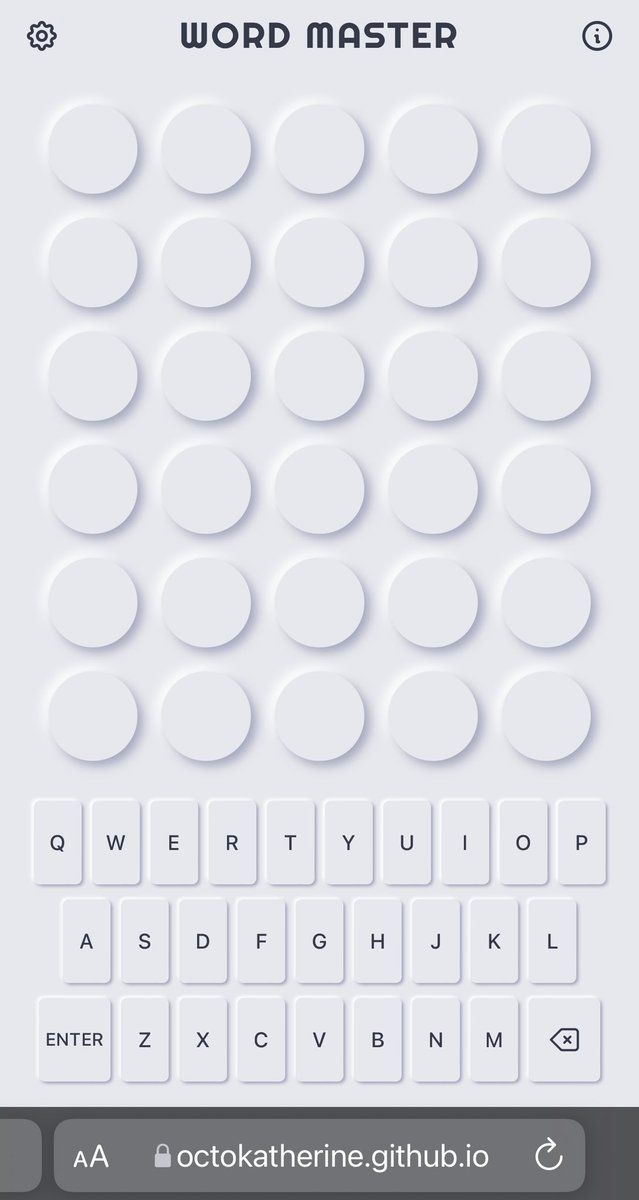This screenshot has height=1200, width=639.
Task: Hit the letter P key
Action: coord(581,842)
